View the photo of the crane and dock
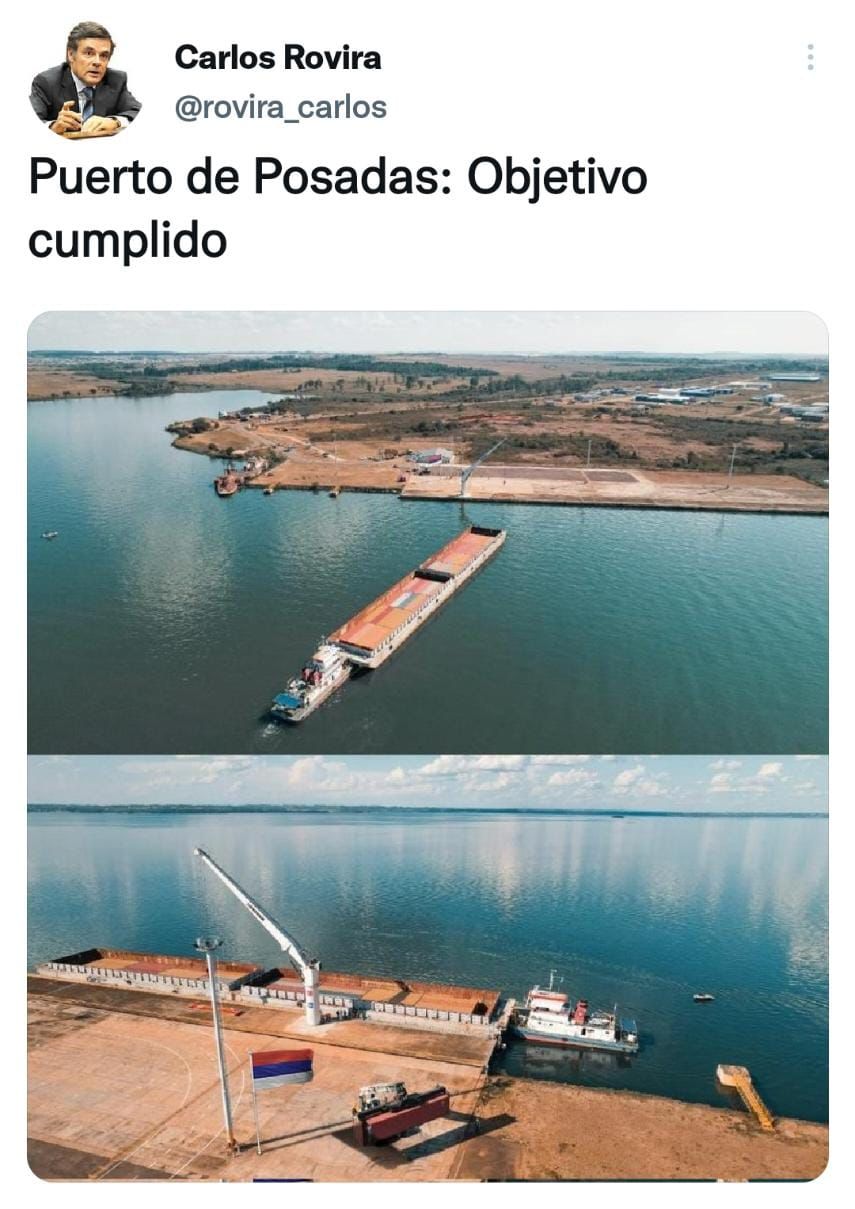 pyautogui.click(x=427, y=967)
